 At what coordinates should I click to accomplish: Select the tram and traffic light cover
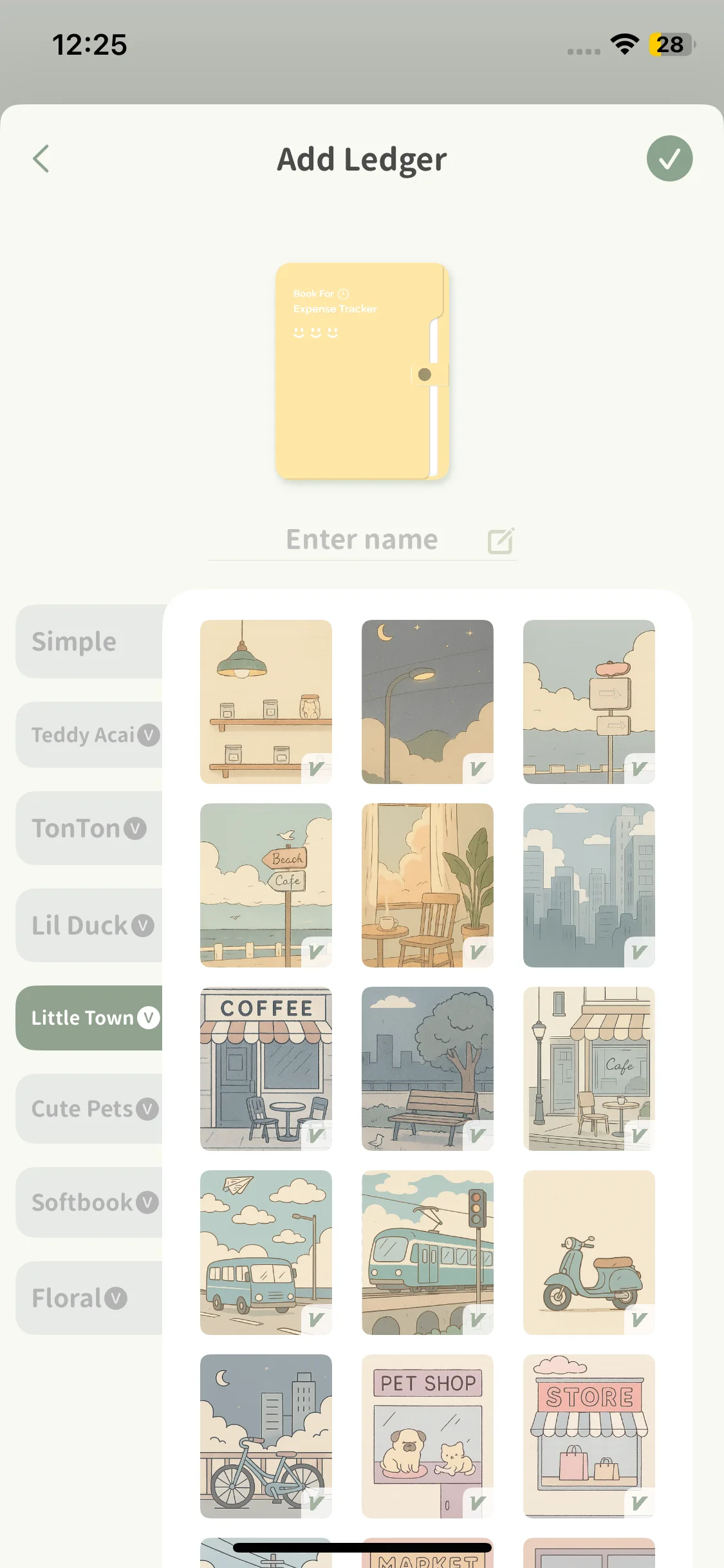(x=427, y=1252)
